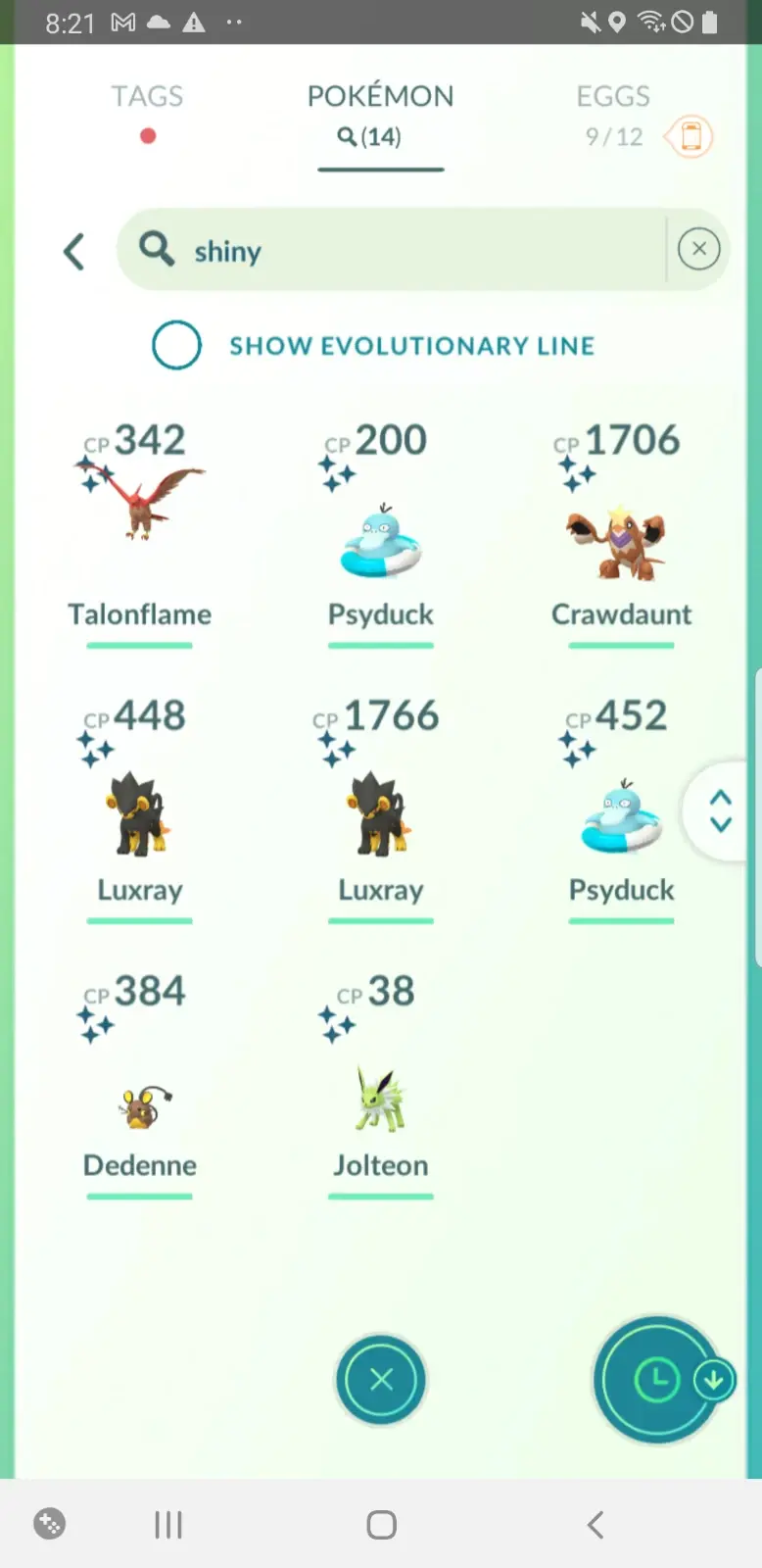Tap the back arrow beside search
This screenshot has width=762, height=1568.
74,252
